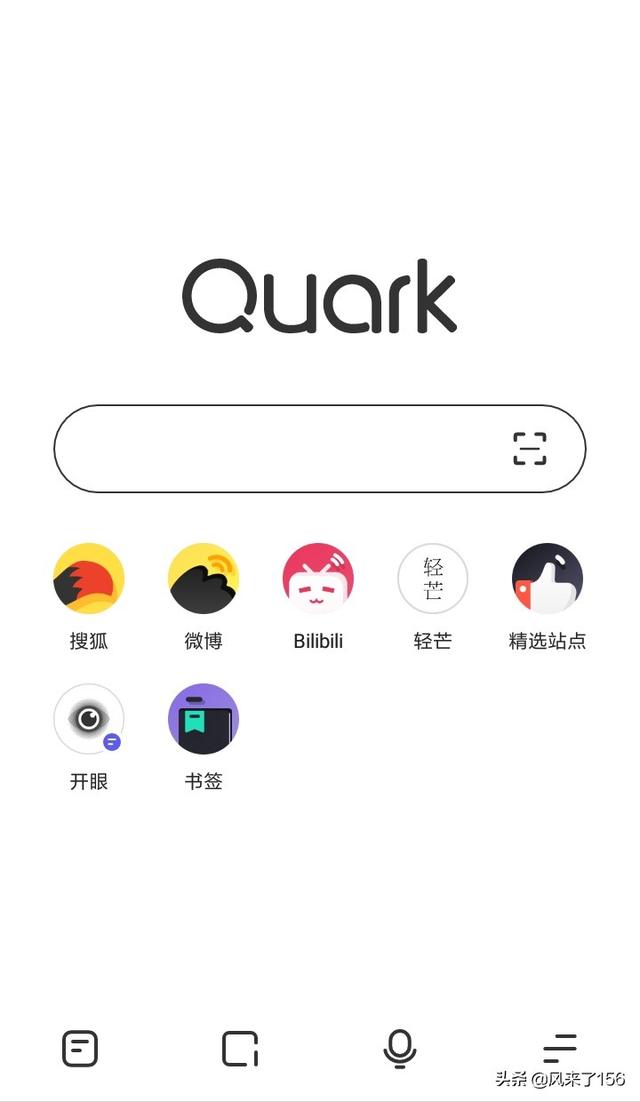Launch the 微博 shortcut
640x1102 pixels.
pyautogui.click(x=203, y=579)
